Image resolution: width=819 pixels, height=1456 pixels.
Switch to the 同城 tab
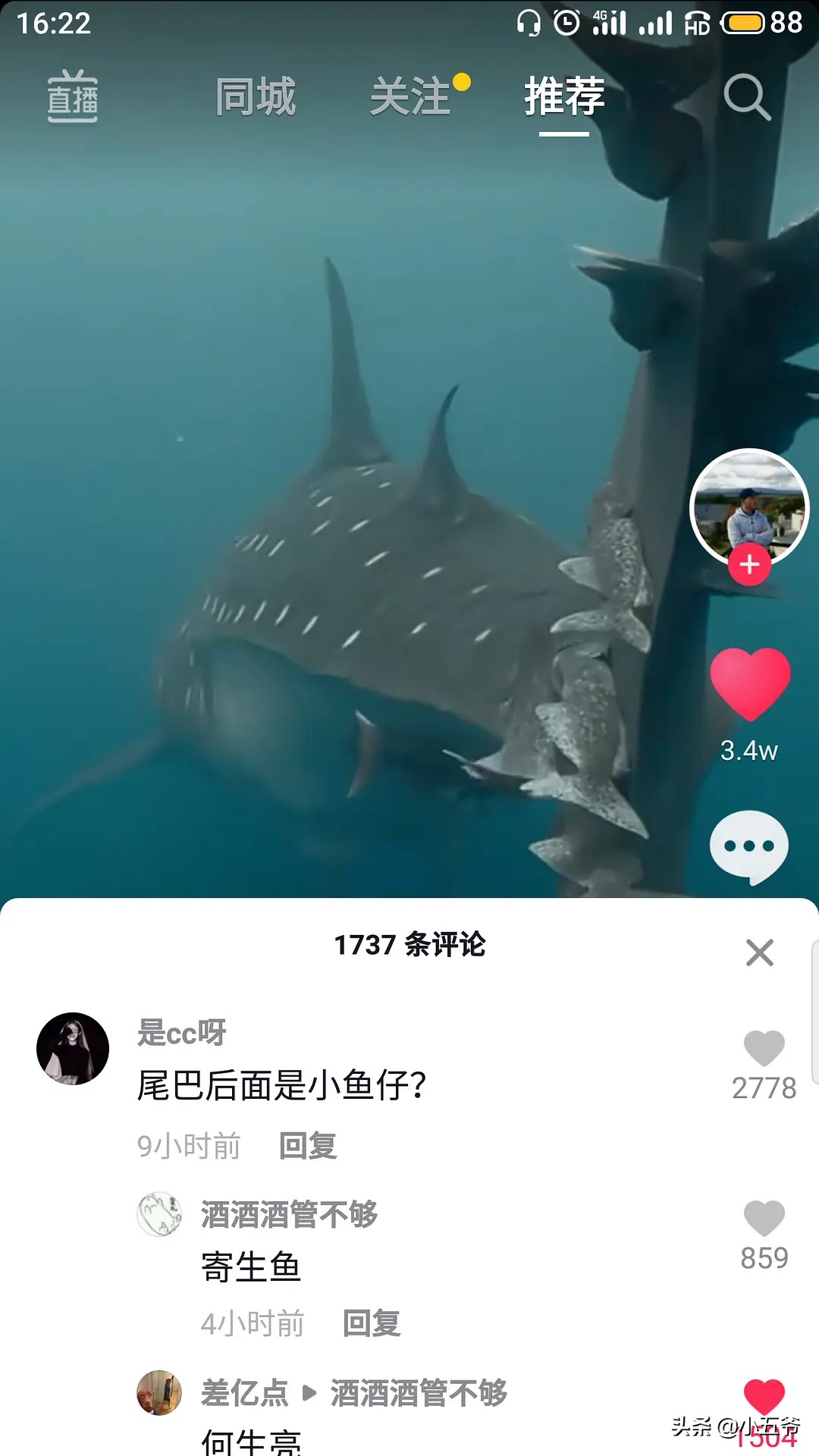point(255,97)
